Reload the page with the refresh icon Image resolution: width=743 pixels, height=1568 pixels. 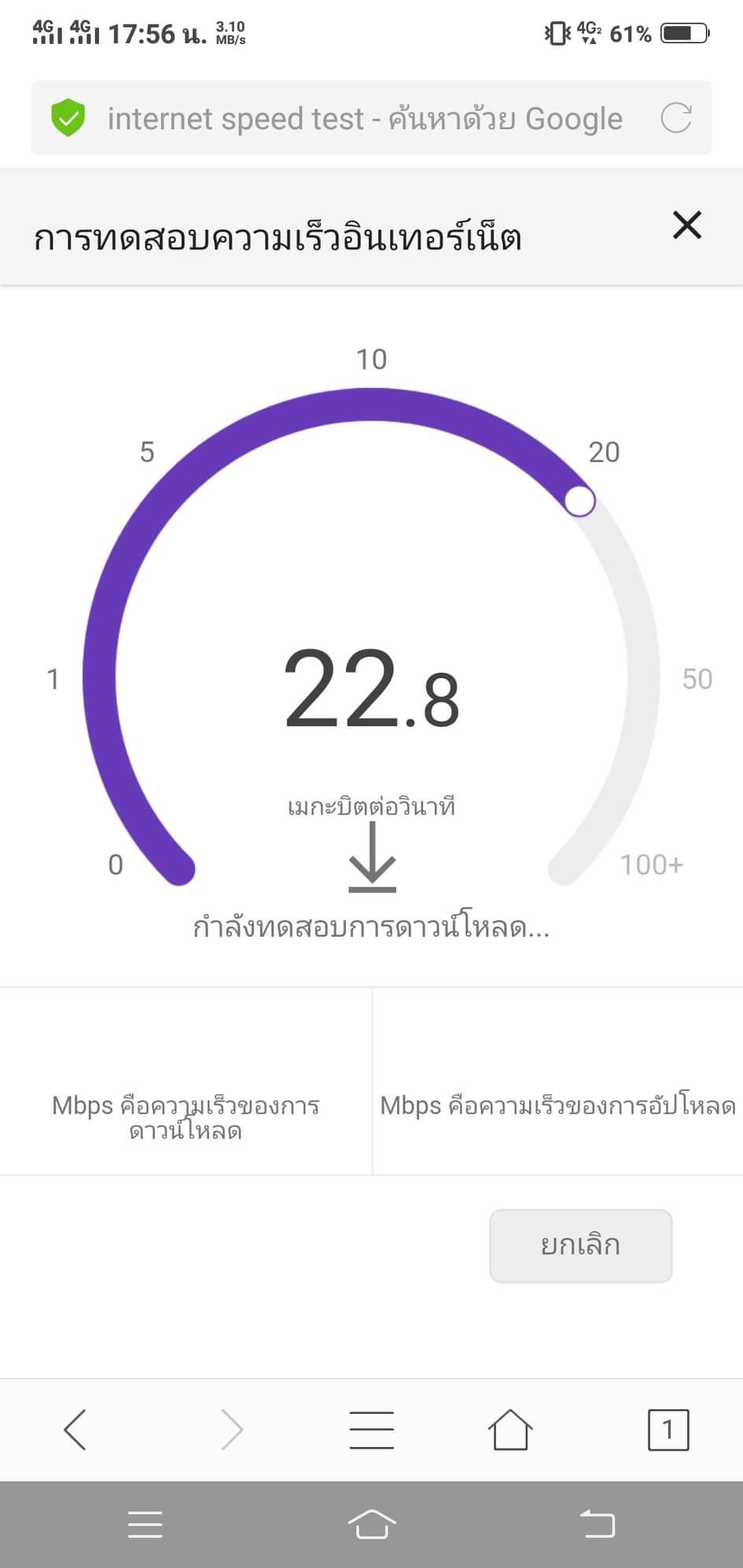point(675,118)
